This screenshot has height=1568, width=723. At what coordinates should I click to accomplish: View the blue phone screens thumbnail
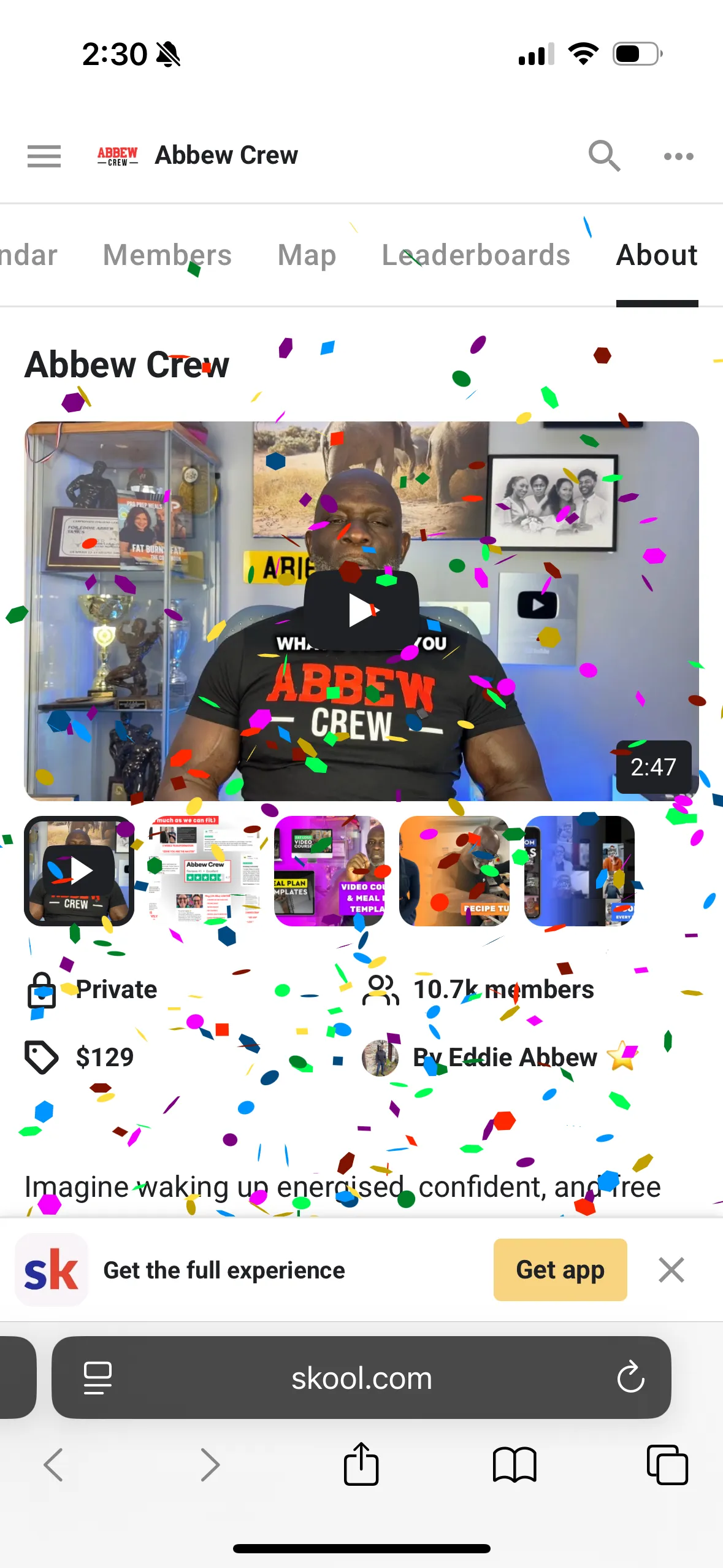pos(580,870)
